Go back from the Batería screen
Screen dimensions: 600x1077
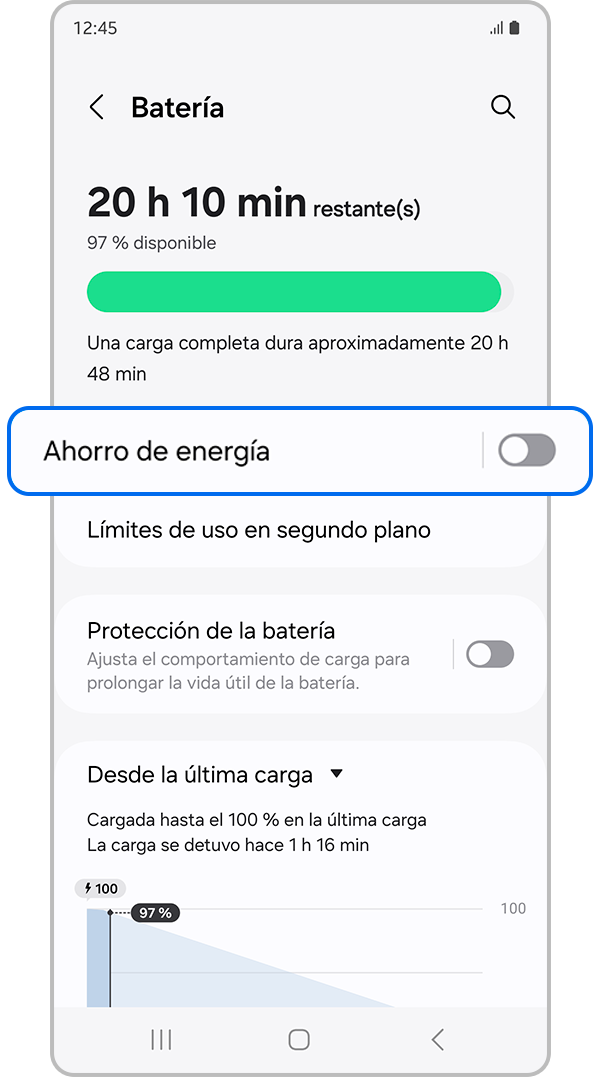click(97, 108)
